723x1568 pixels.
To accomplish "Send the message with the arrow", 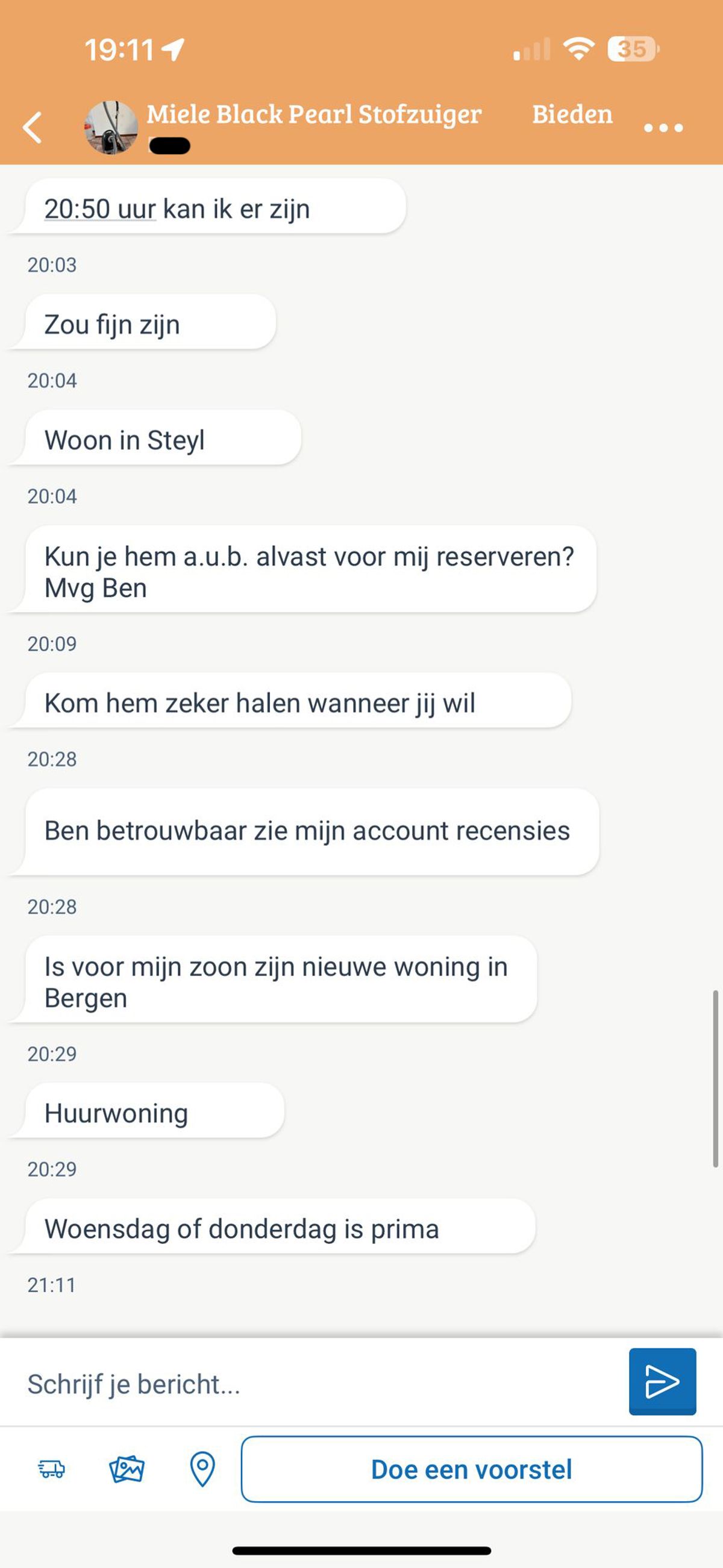I will point(662,1382).
